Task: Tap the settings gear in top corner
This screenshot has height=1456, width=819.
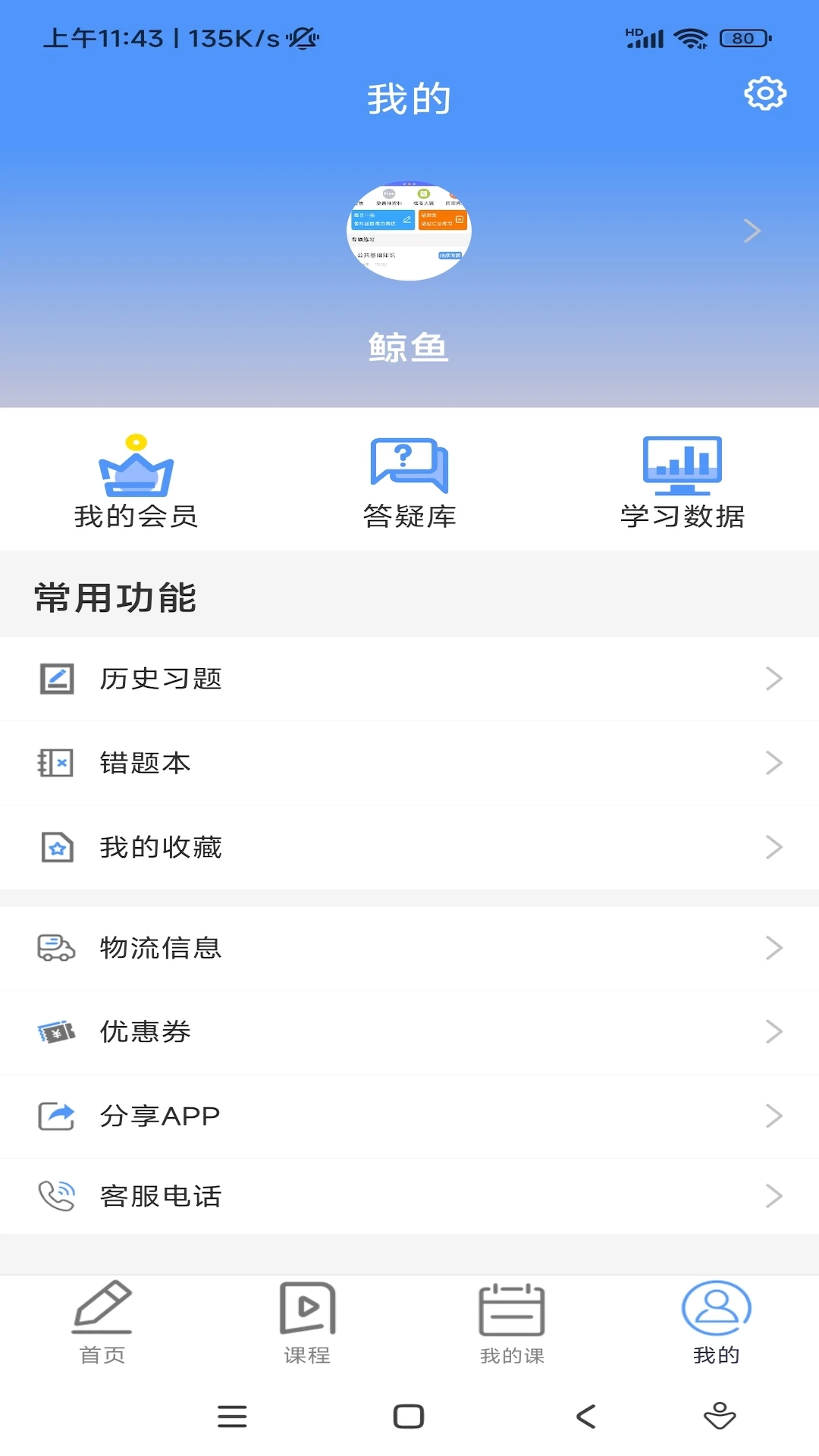Action: pyautogui.click(x=765, y=94)
